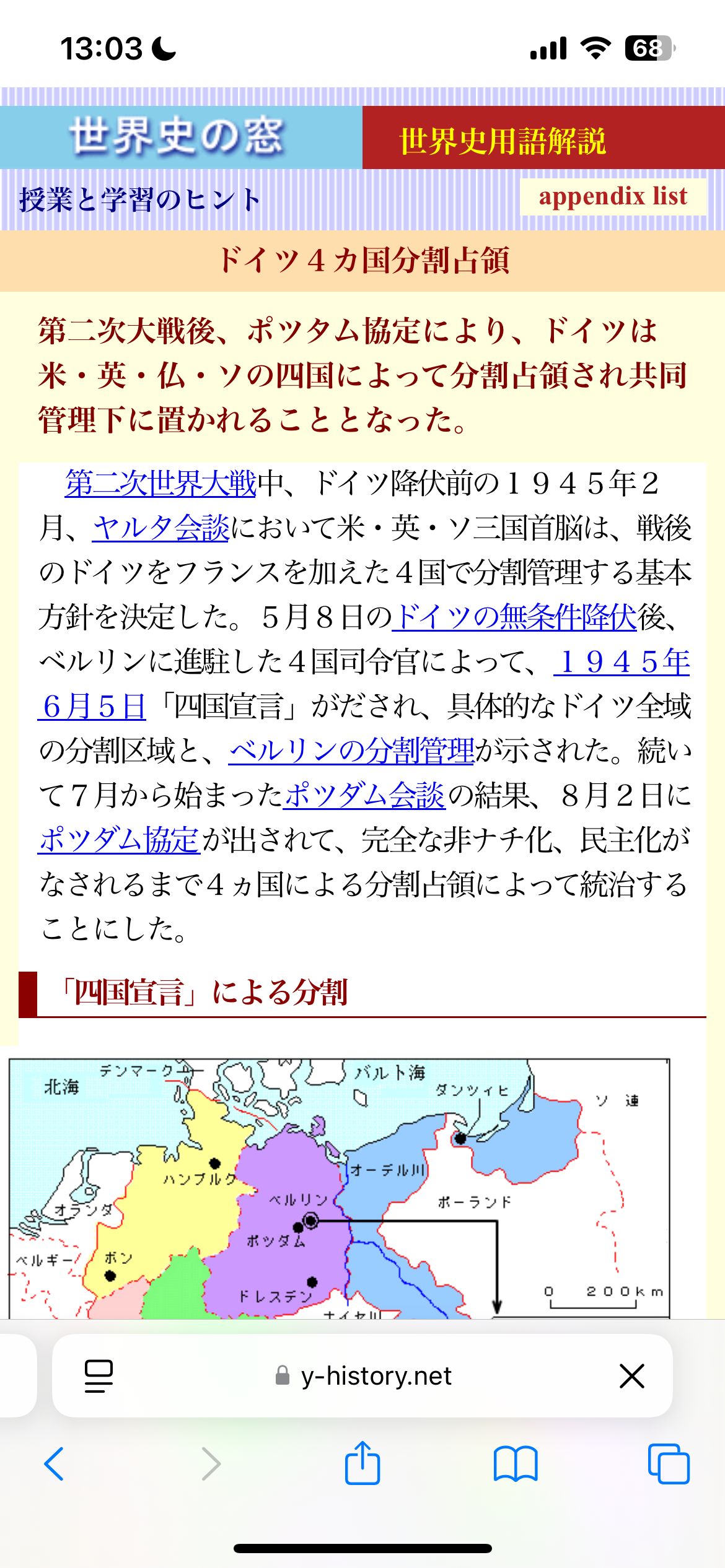Open 授業と学習のヒント link
This screenshot has width=725, height=1568.
pos(140,199)
